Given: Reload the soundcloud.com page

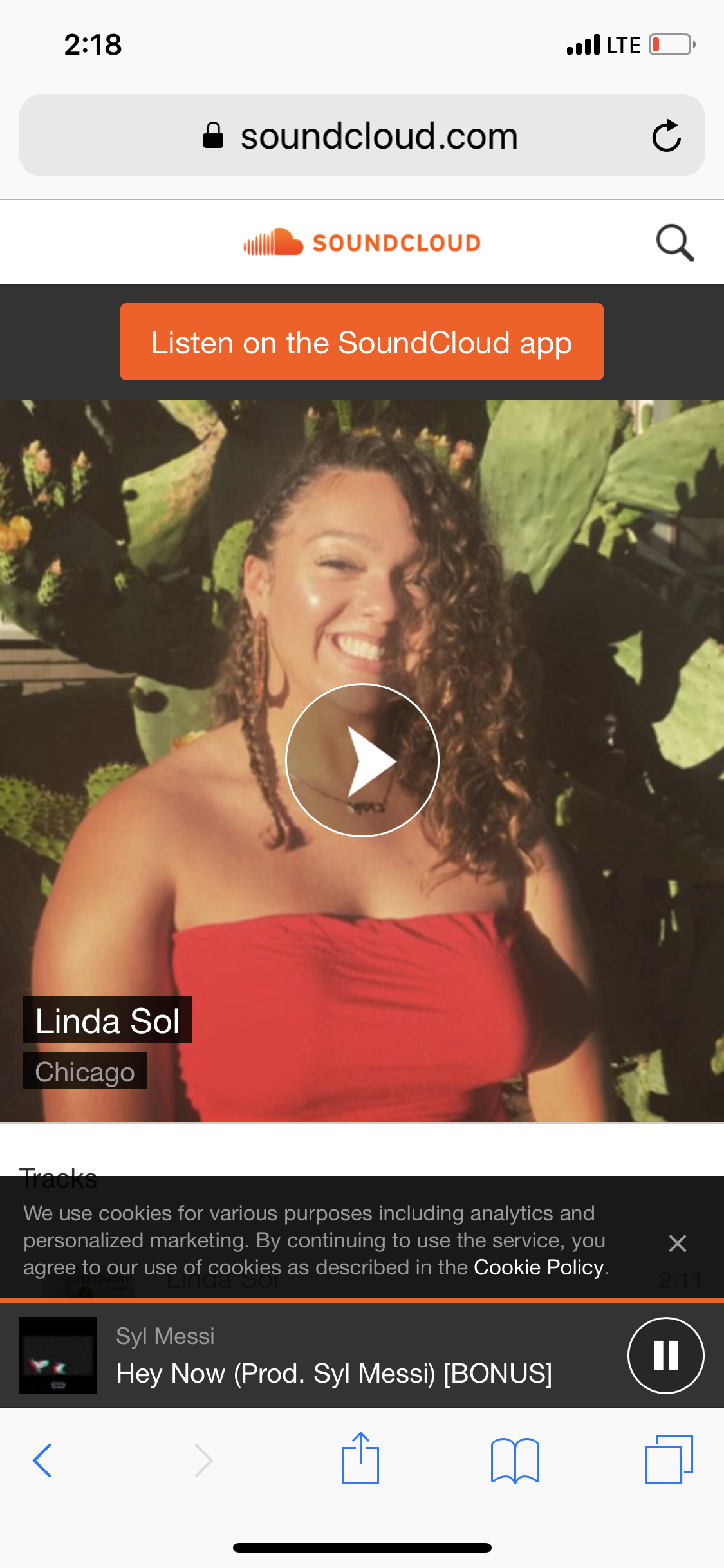Looking at the screenshot, I should tap(666, 136).
